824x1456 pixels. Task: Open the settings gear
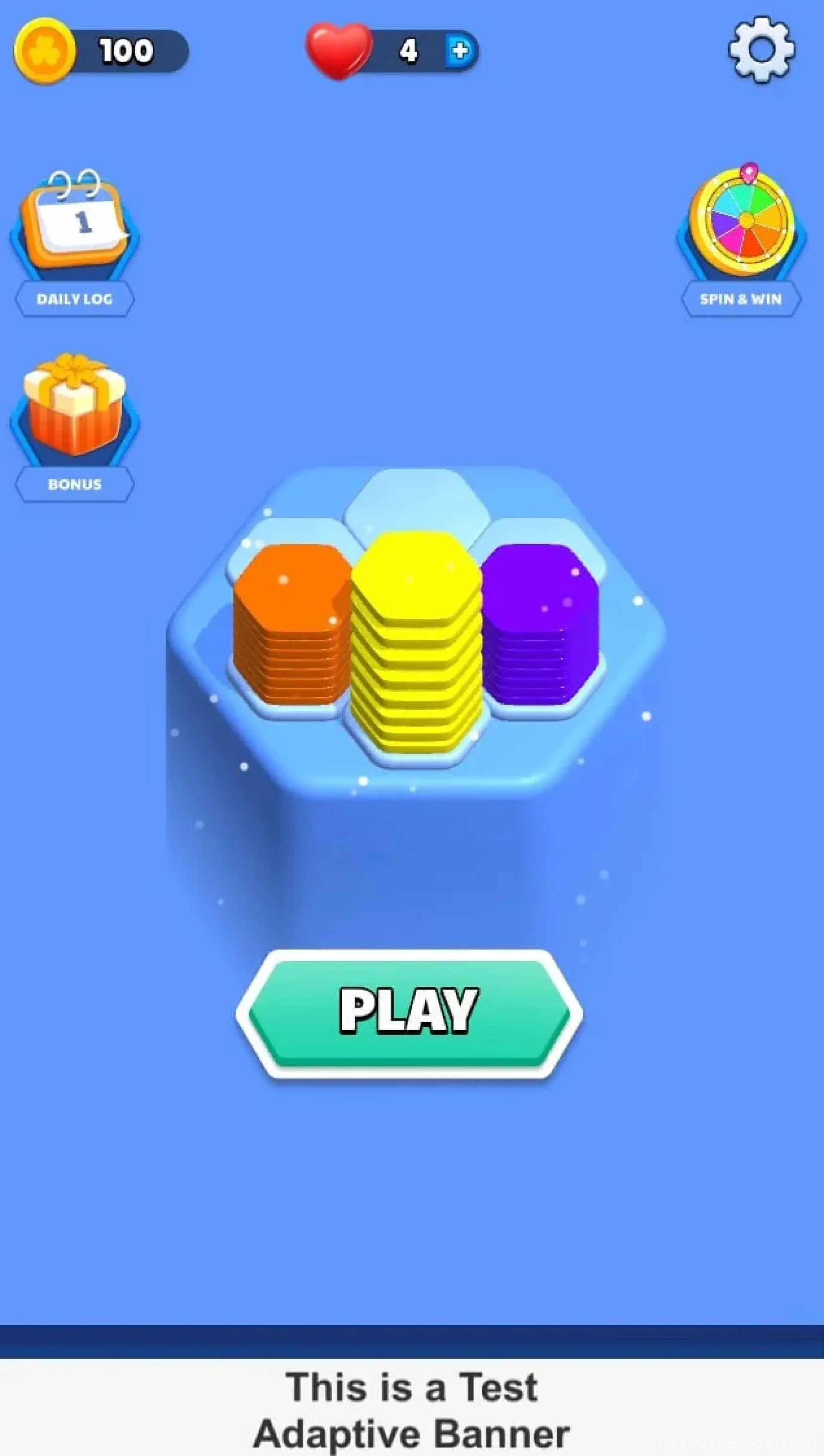point(761,50)
